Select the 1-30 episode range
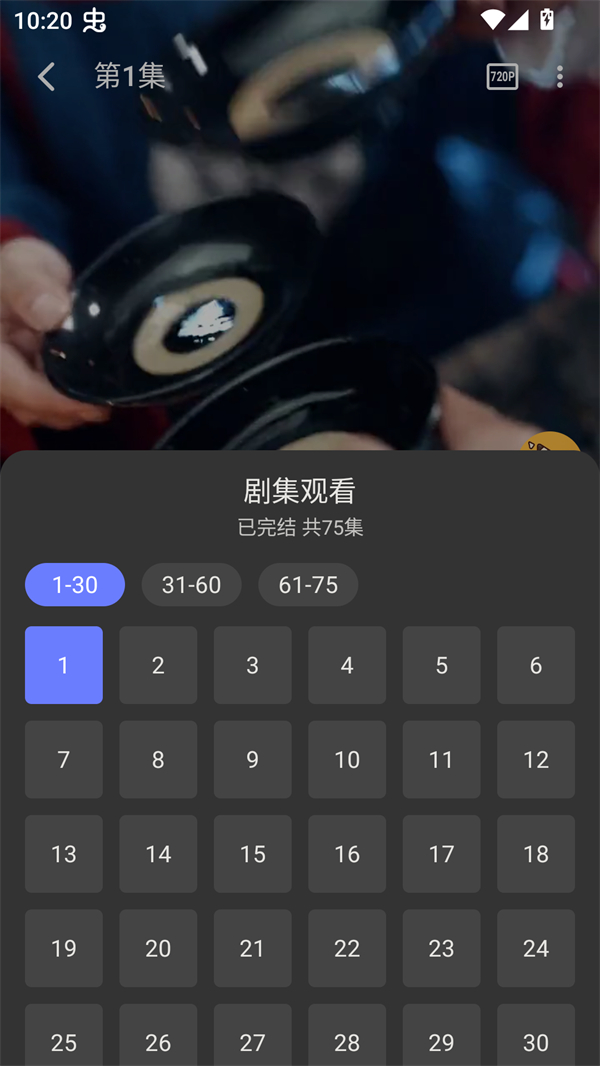Viewport: 600px width, 1066px height. pyautogui.click(x=75, y=585)
